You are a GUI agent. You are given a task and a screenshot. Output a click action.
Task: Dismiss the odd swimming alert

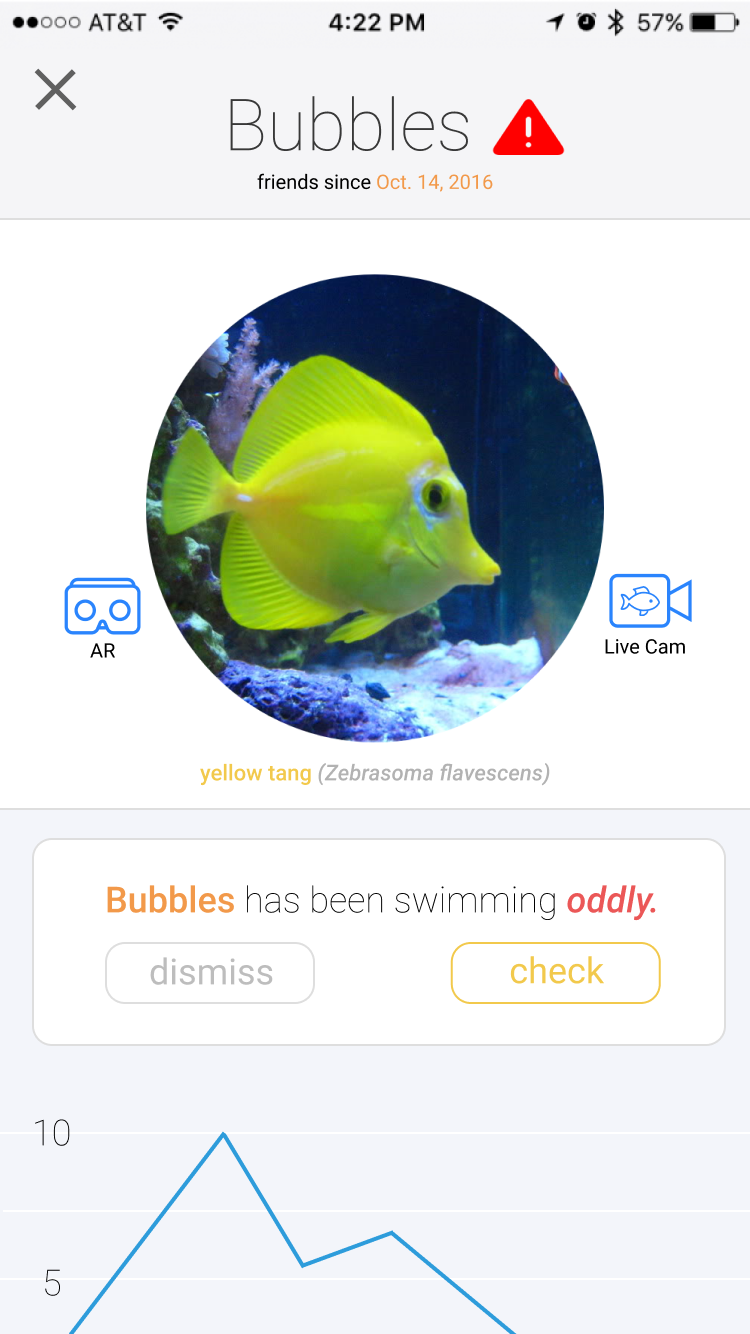[x=210, y=972]
